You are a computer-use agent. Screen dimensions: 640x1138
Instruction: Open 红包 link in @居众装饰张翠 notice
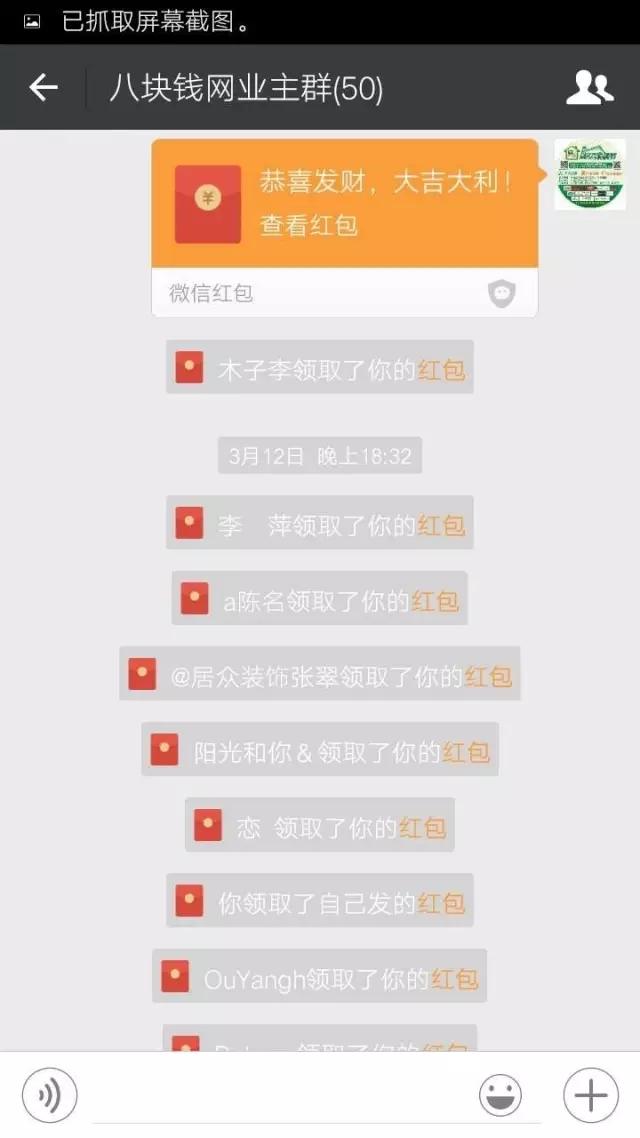(x=488, y=676)
